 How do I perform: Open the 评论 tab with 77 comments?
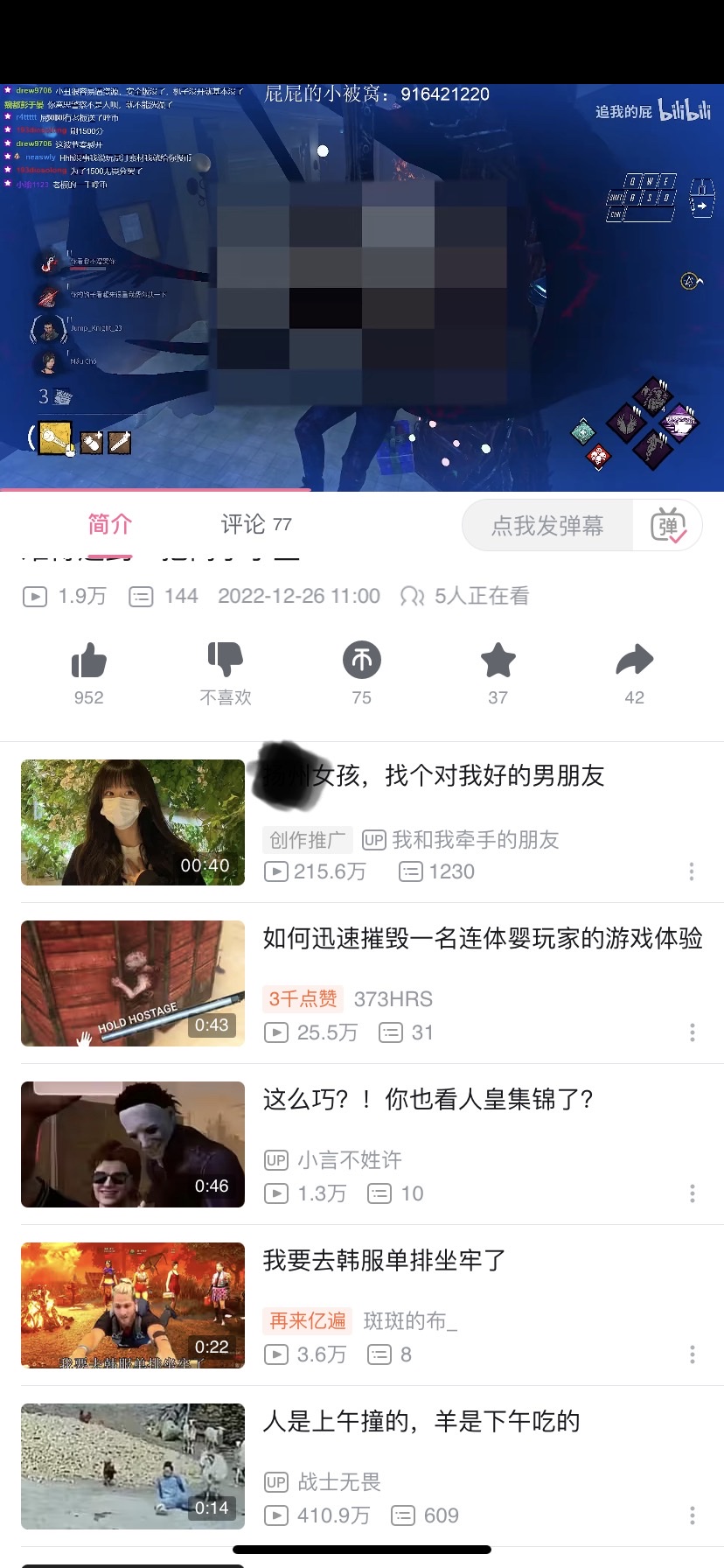pos(255,524)
